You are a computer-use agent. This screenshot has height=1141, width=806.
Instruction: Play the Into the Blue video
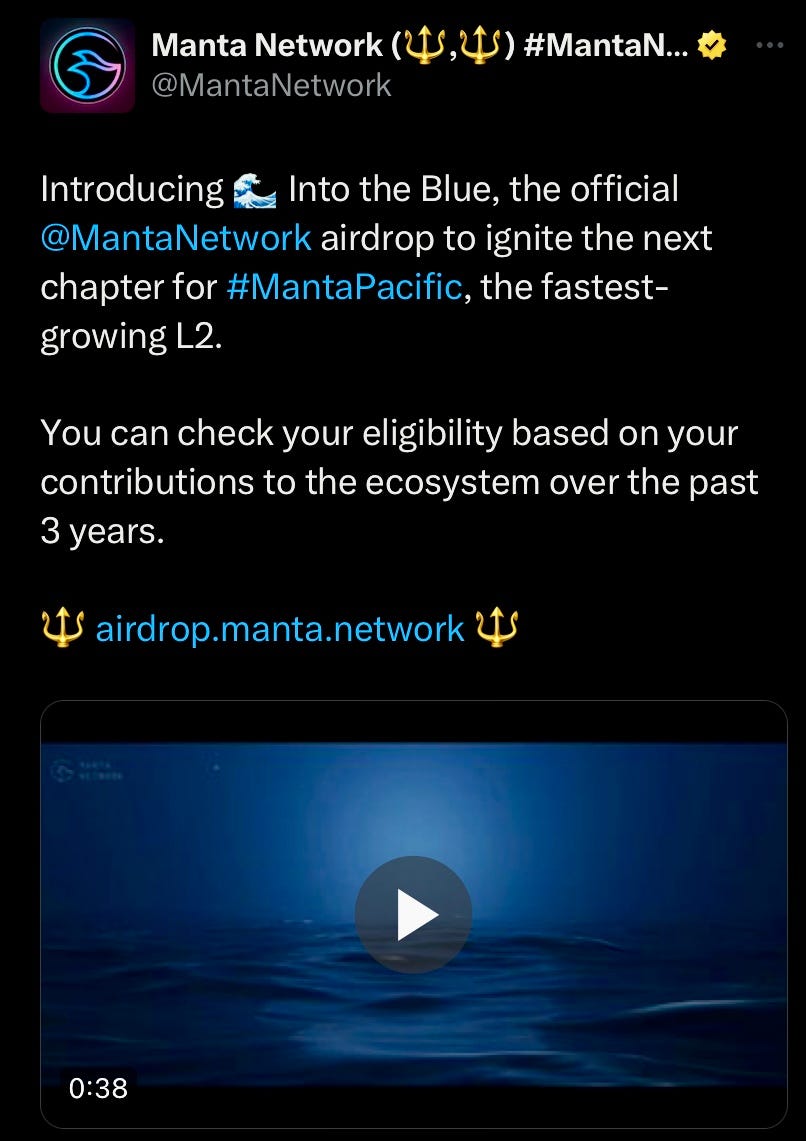(x=413, y=914)
